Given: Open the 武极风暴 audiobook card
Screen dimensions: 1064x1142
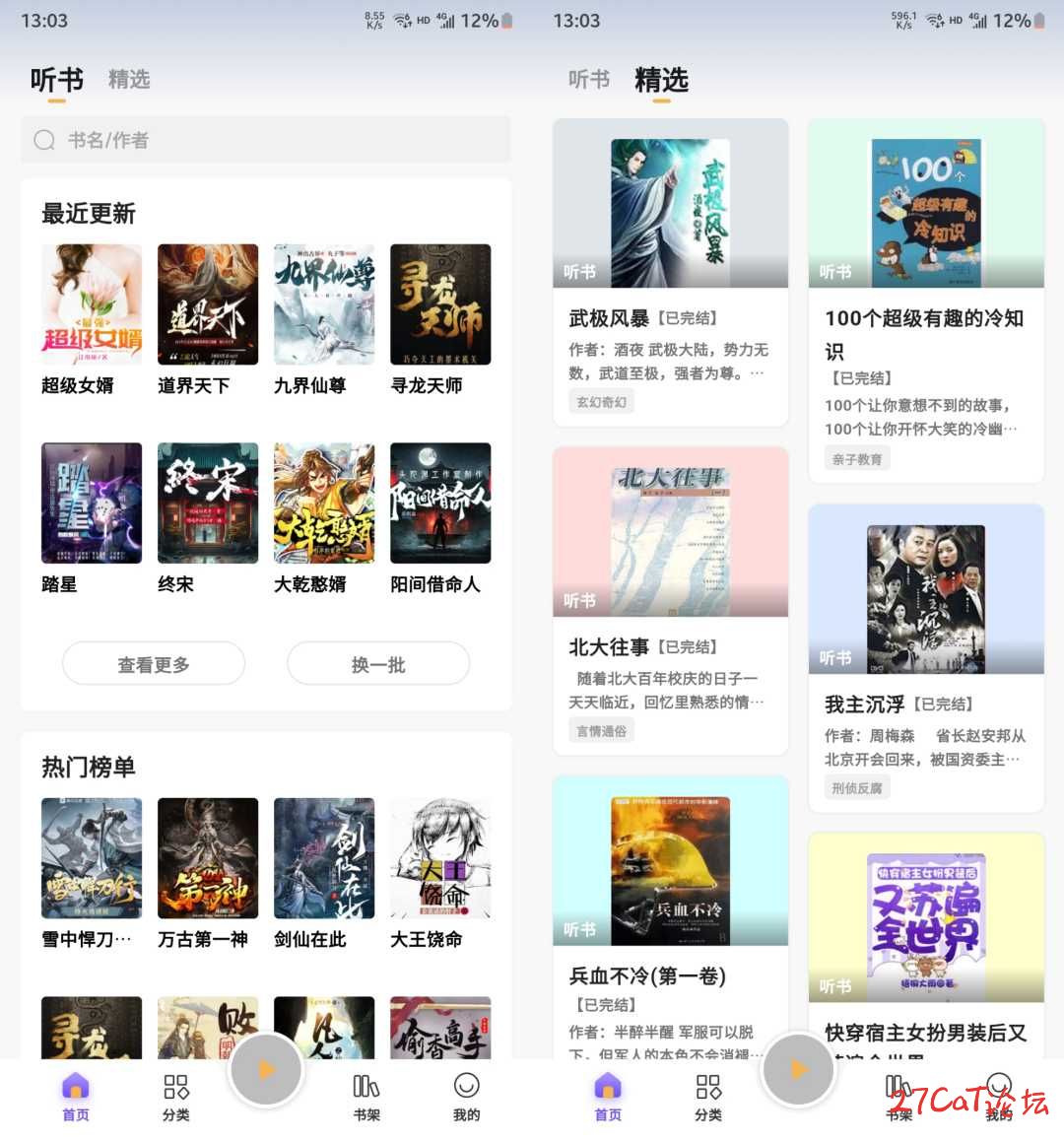Looking at the screenshot, I should tap(670, 273).
